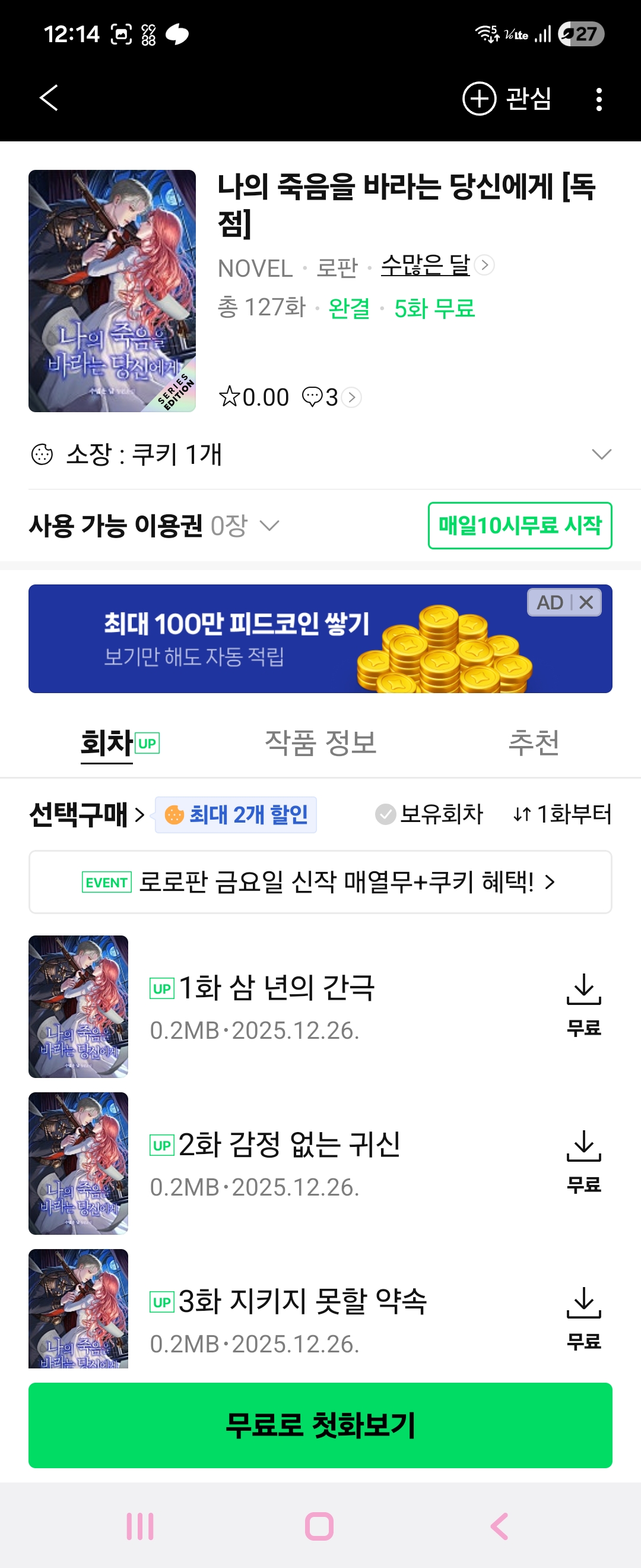View the 3 comments
641x1568 pixels.
(331, 397)
